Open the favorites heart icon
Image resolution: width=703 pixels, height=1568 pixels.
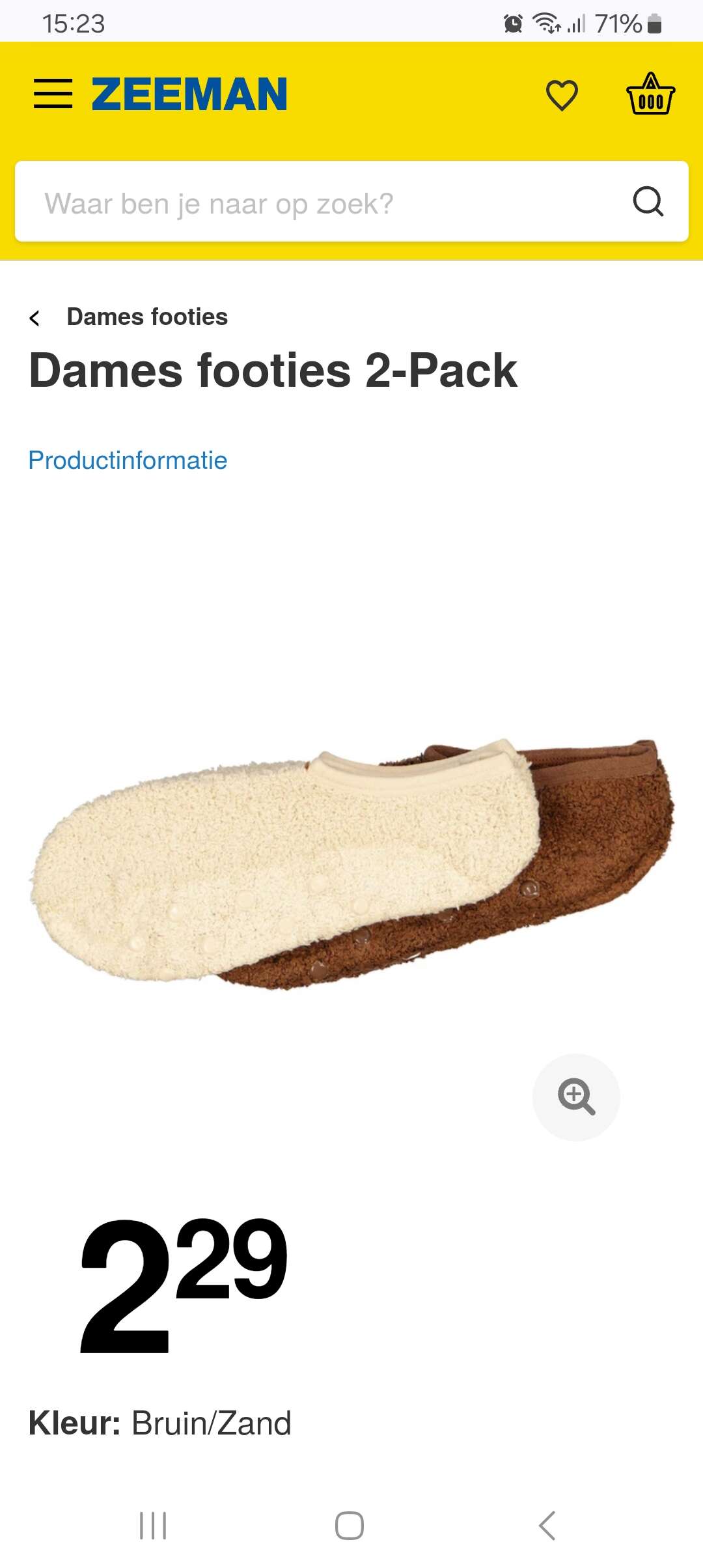click(562, 95)
